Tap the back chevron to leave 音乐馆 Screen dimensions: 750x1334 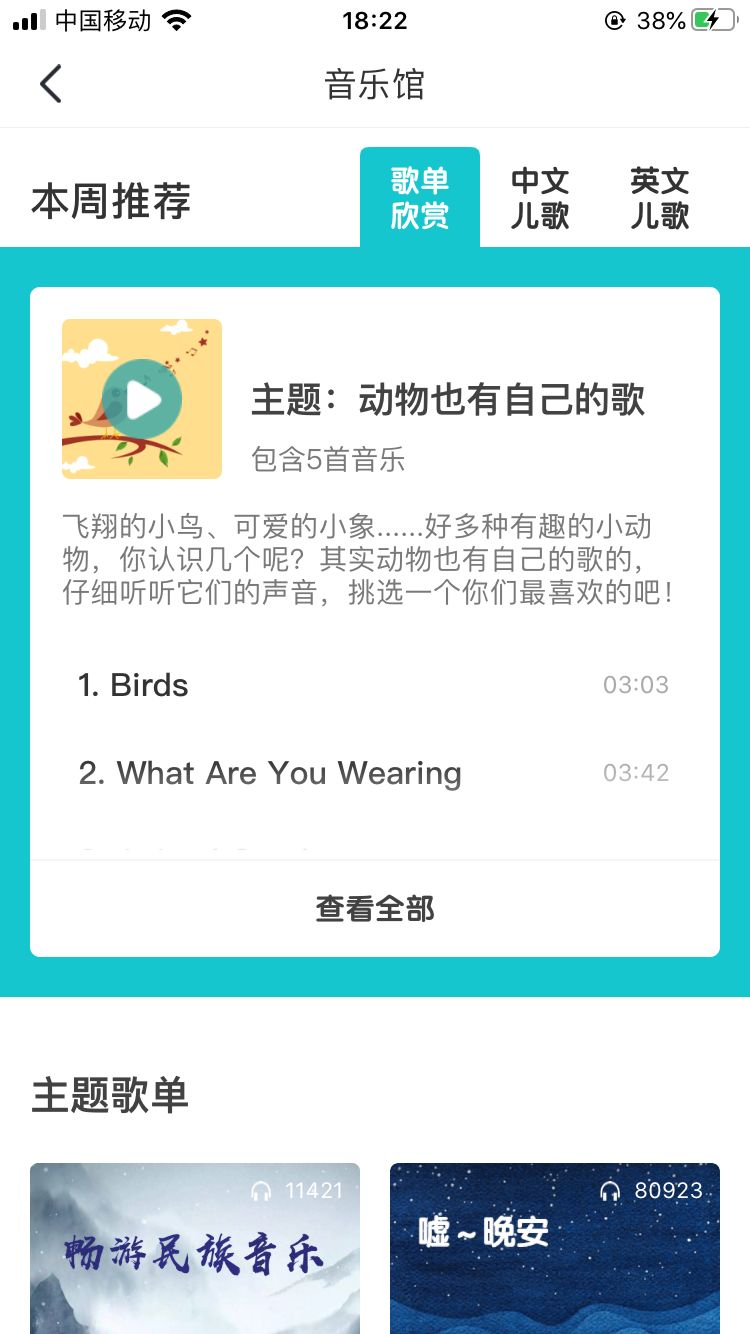coord(50,84)
